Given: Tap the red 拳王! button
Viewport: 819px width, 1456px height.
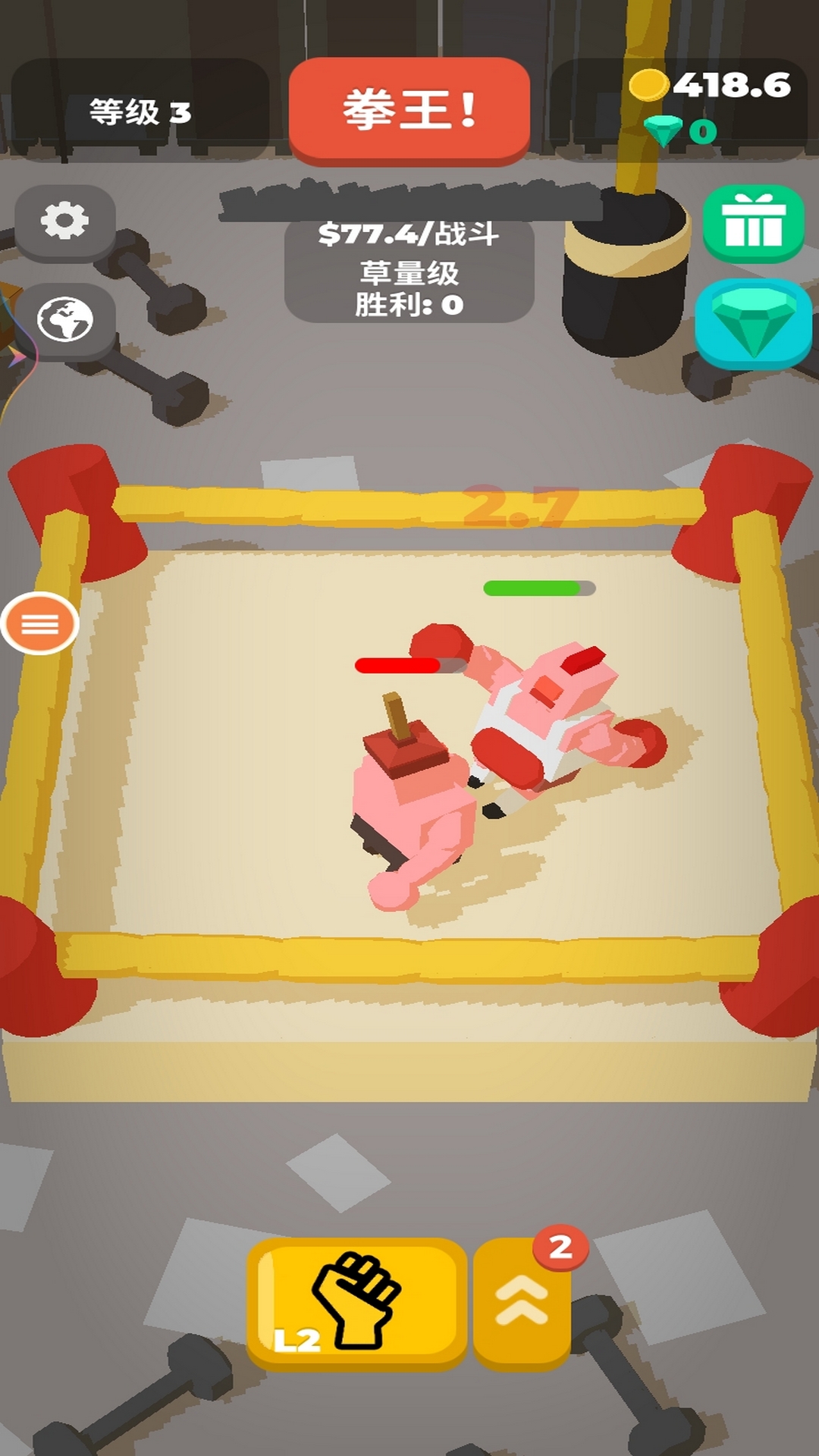Looking at the screenshot, I should point(409,110).
